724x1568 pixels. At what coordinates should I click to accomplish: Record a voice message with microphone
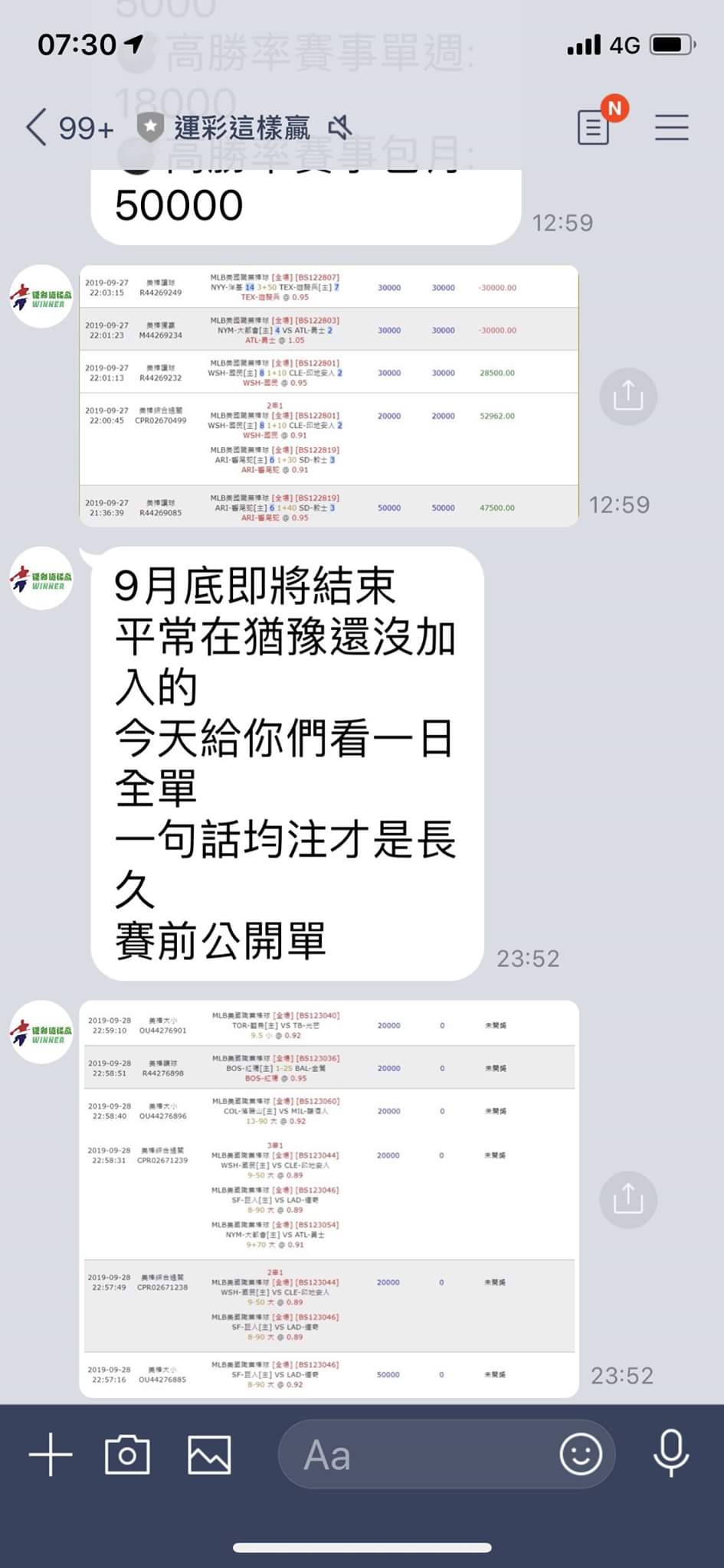[670, 1454]
